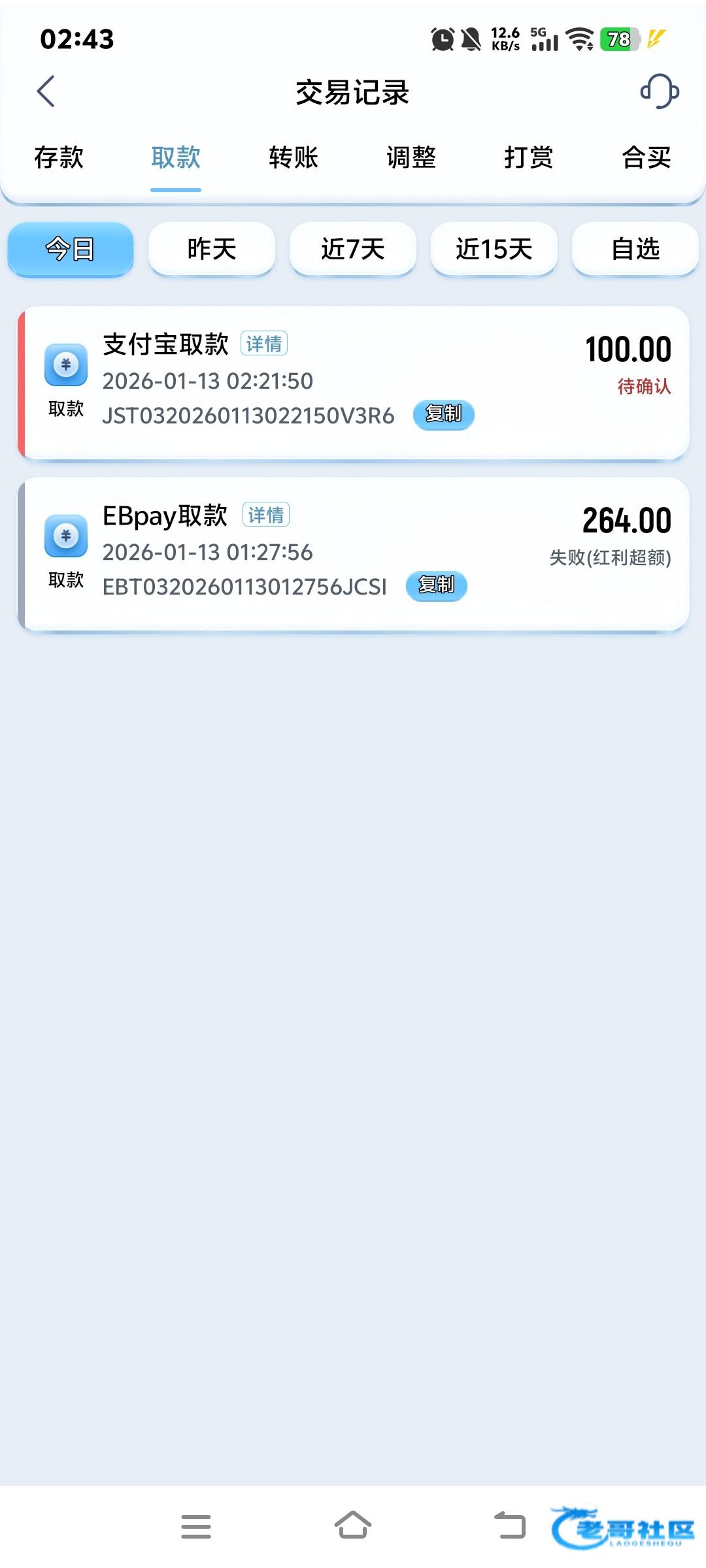Filter records by 昨天

tap(212, 249)
